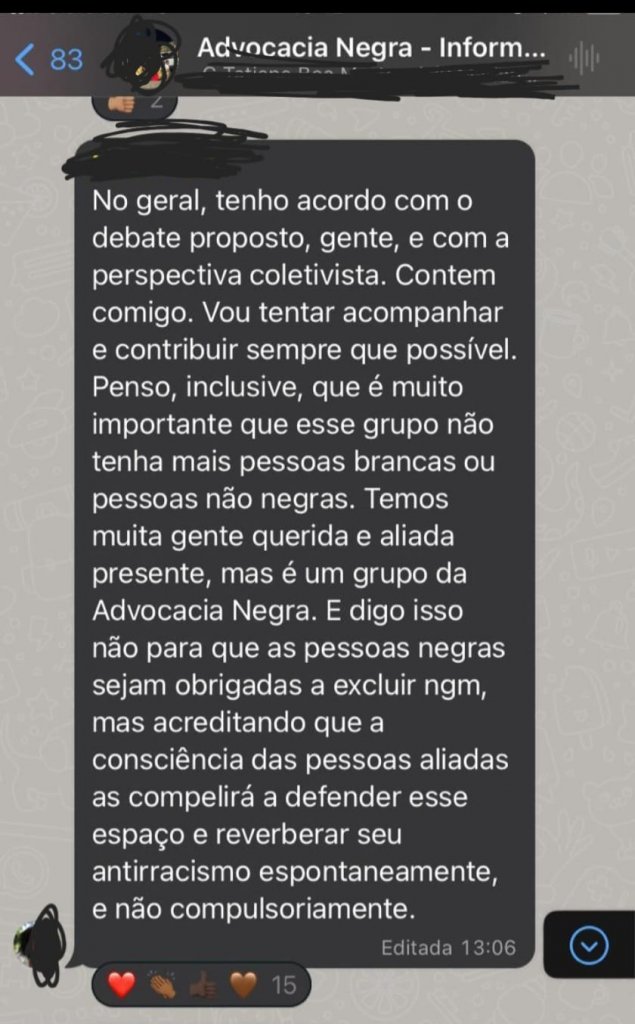Start a group voice chat
The width and height of the screenshot is (635, 1024).
coord(584,59)
